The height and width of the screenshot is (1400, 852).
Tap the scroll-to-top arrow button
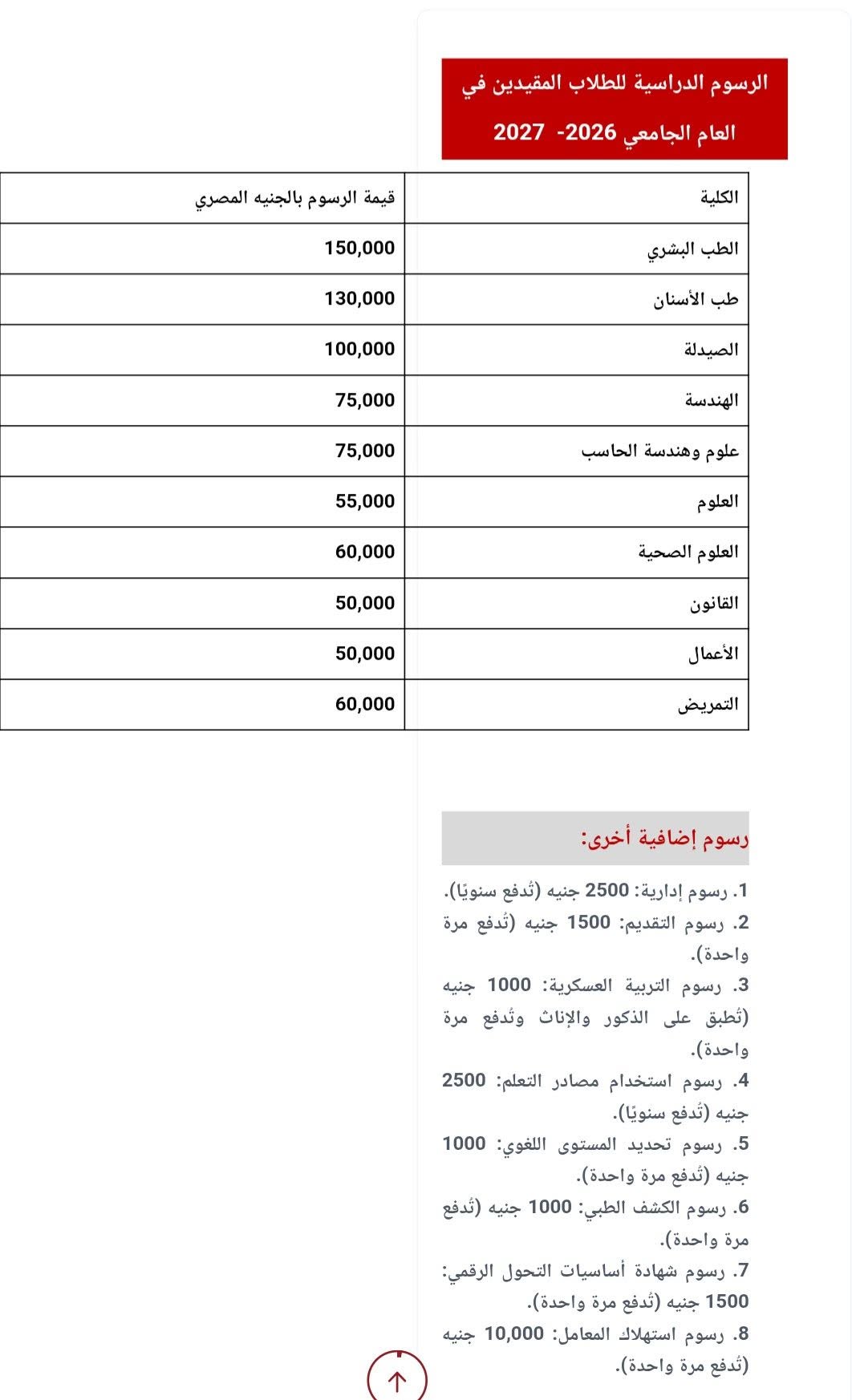coord(397,1378)
